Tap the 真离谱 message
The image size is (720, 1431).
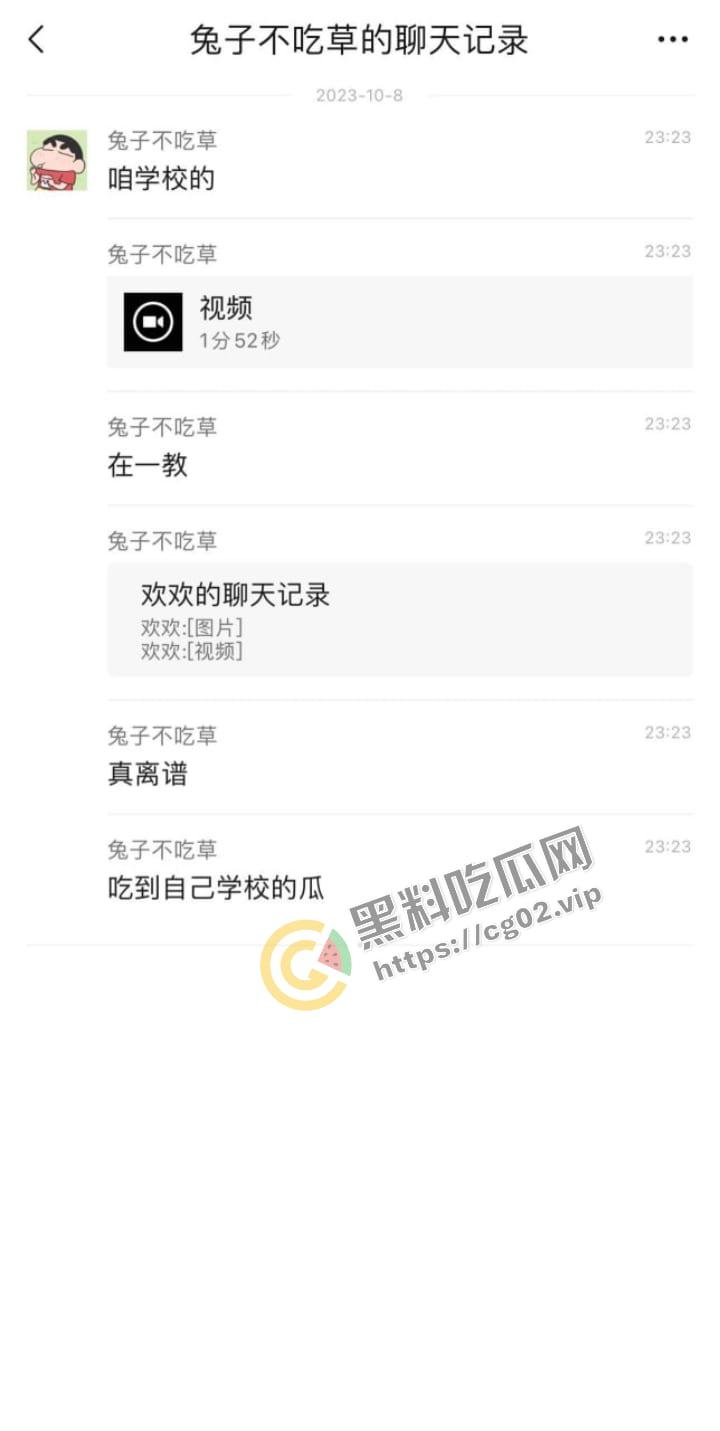point(145,775)
